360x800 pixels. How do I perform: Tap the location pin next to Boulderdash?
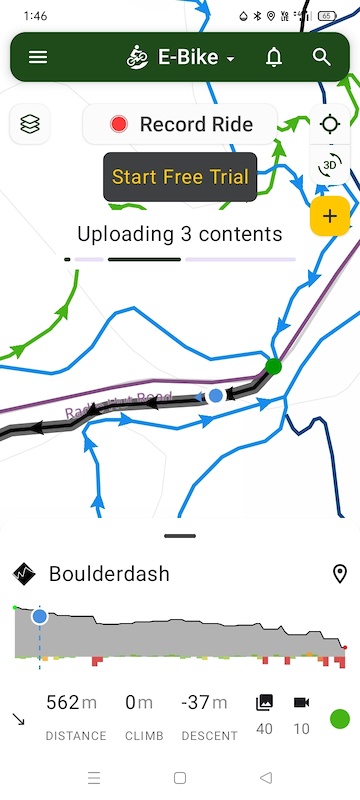340,574
